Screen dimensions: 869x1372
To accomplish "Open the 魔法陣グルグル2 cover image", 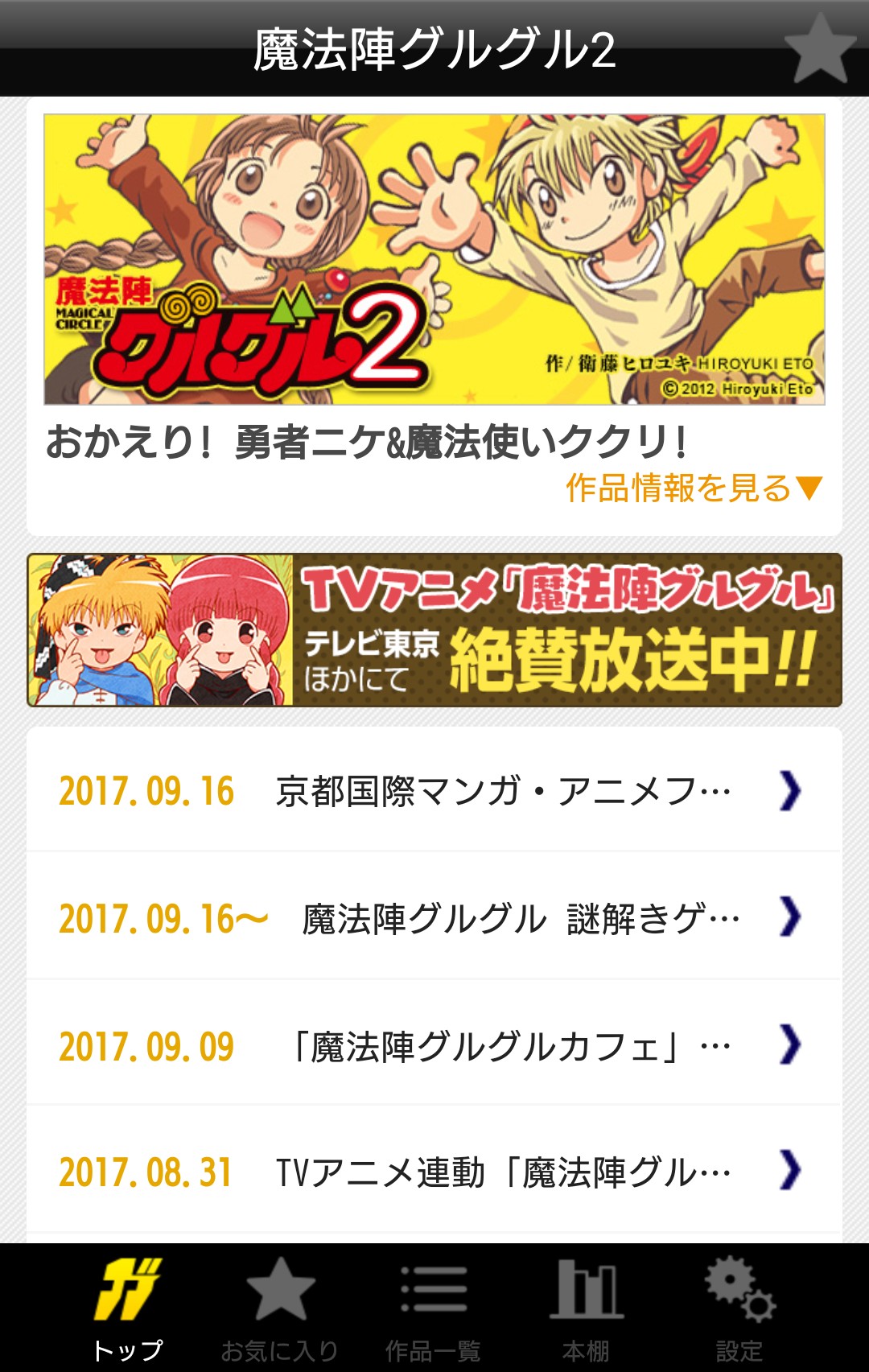I will [x=434, y=259].
